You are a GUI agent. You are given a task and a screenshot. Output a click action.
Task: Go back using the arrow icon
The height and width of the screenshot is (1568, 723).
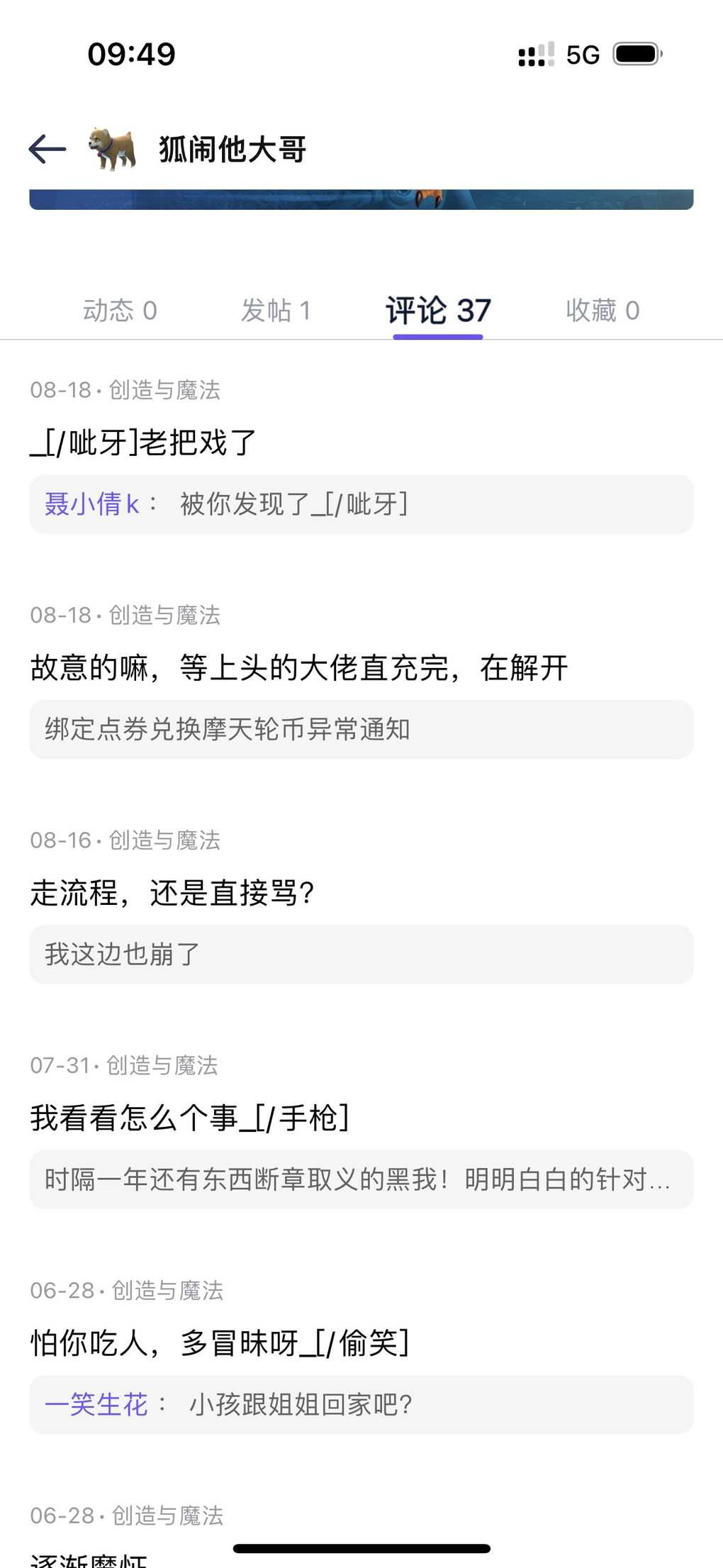[47, 149]
